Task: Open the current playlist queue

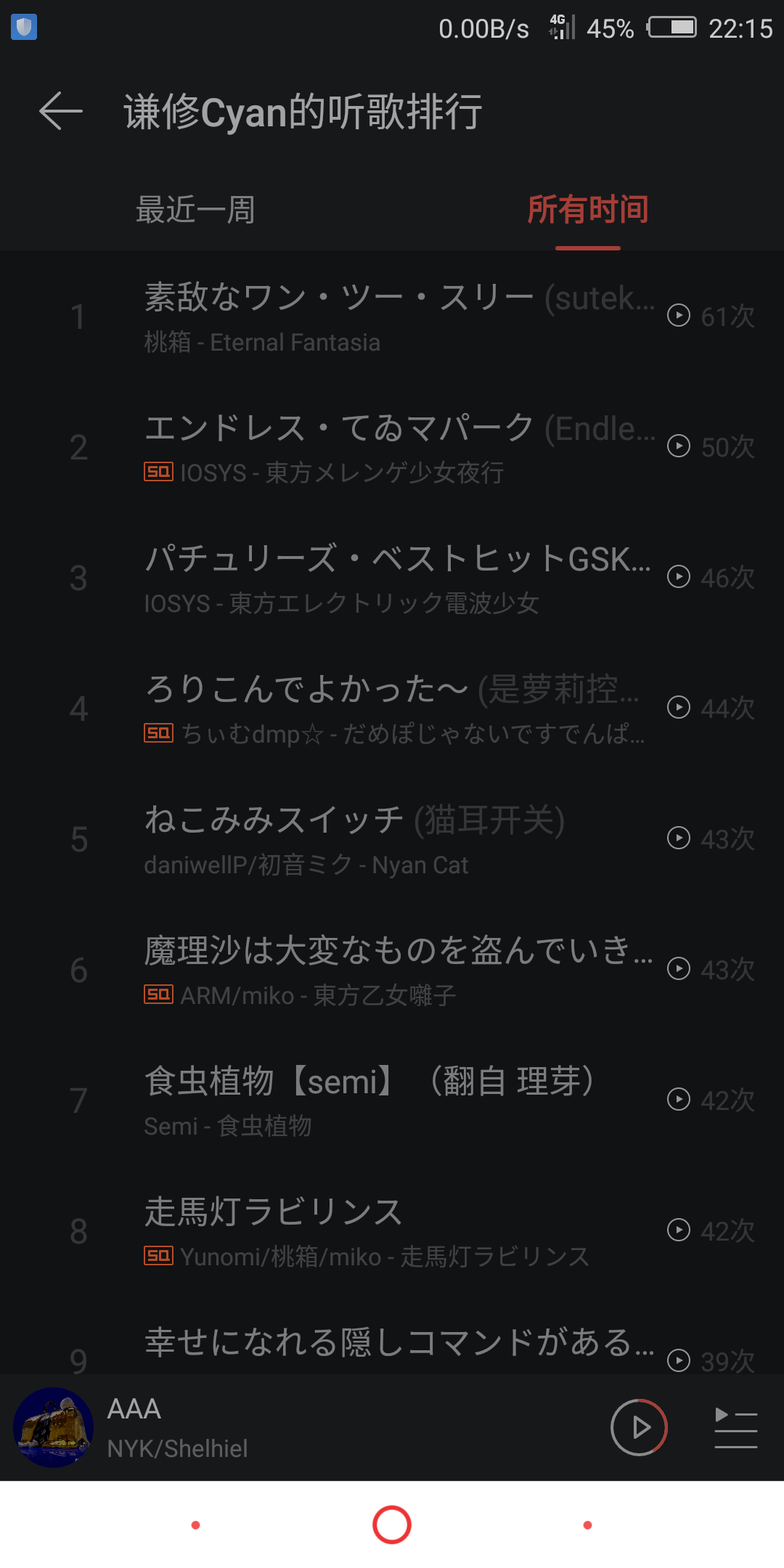Action: click(735, 1427)
